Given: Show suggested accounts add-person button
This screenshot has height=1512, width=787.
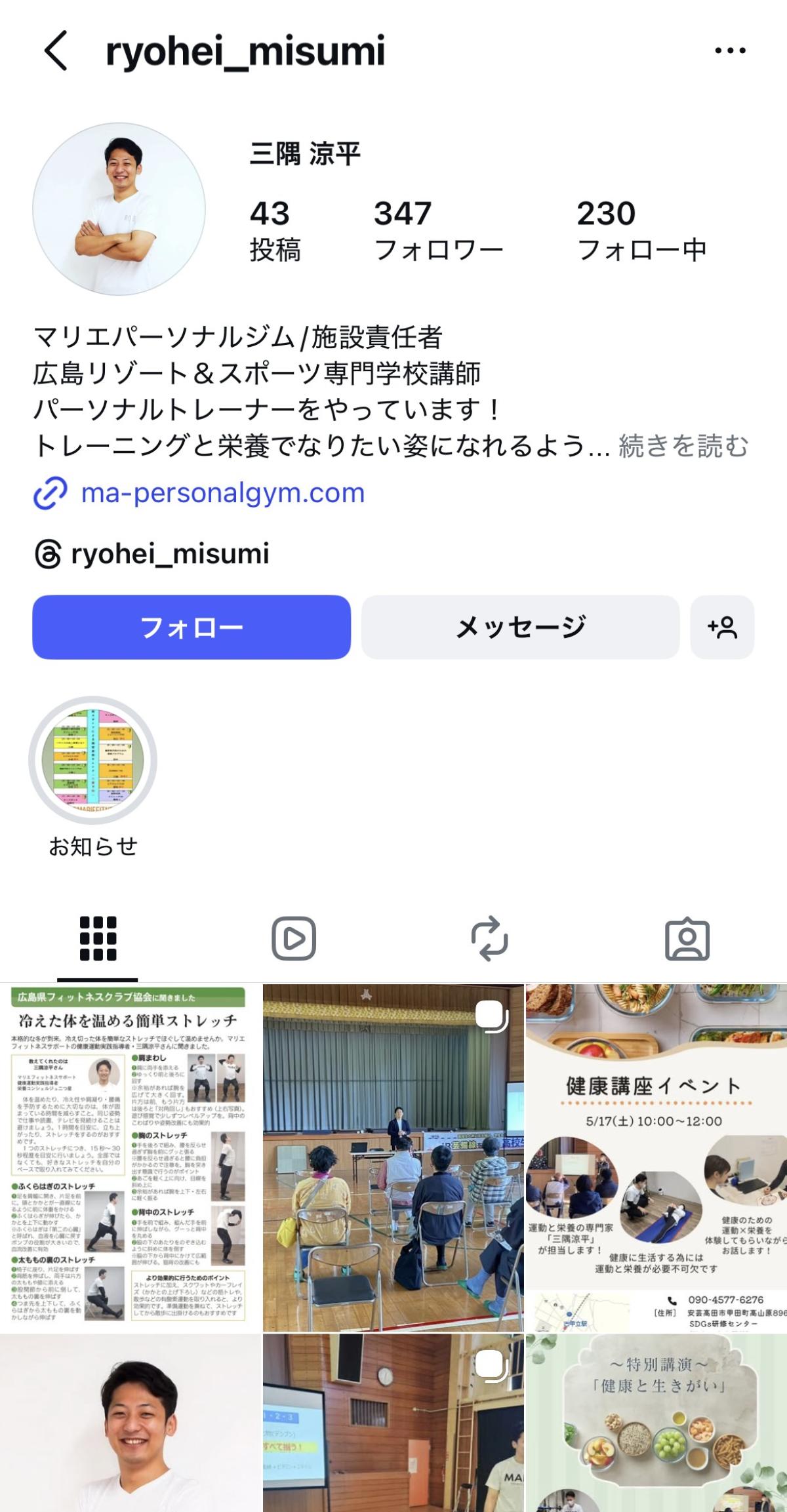Looking at the screenshot, I should 722,627.
